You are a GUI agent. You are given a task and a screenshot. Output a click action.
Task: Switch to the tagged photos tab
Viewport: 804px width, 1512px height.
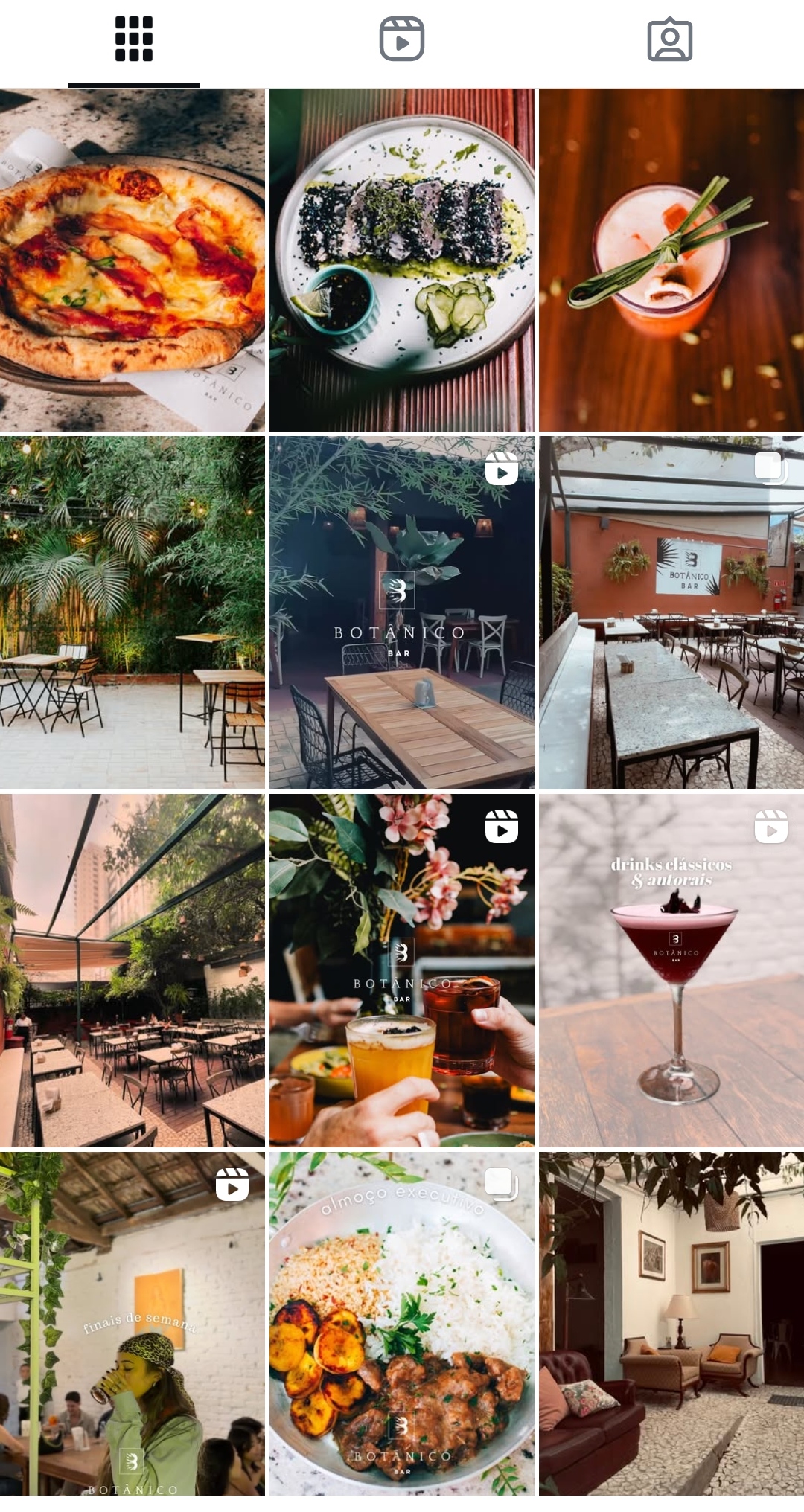point(670,39)
